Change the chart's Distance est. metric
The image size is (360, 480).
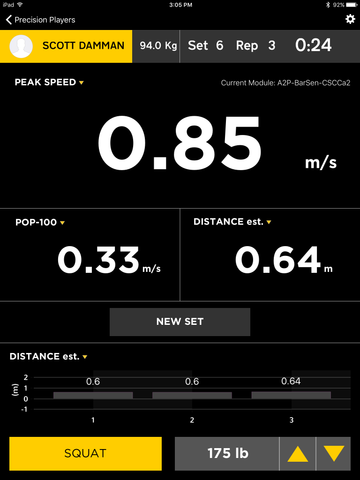click(48, 357)
